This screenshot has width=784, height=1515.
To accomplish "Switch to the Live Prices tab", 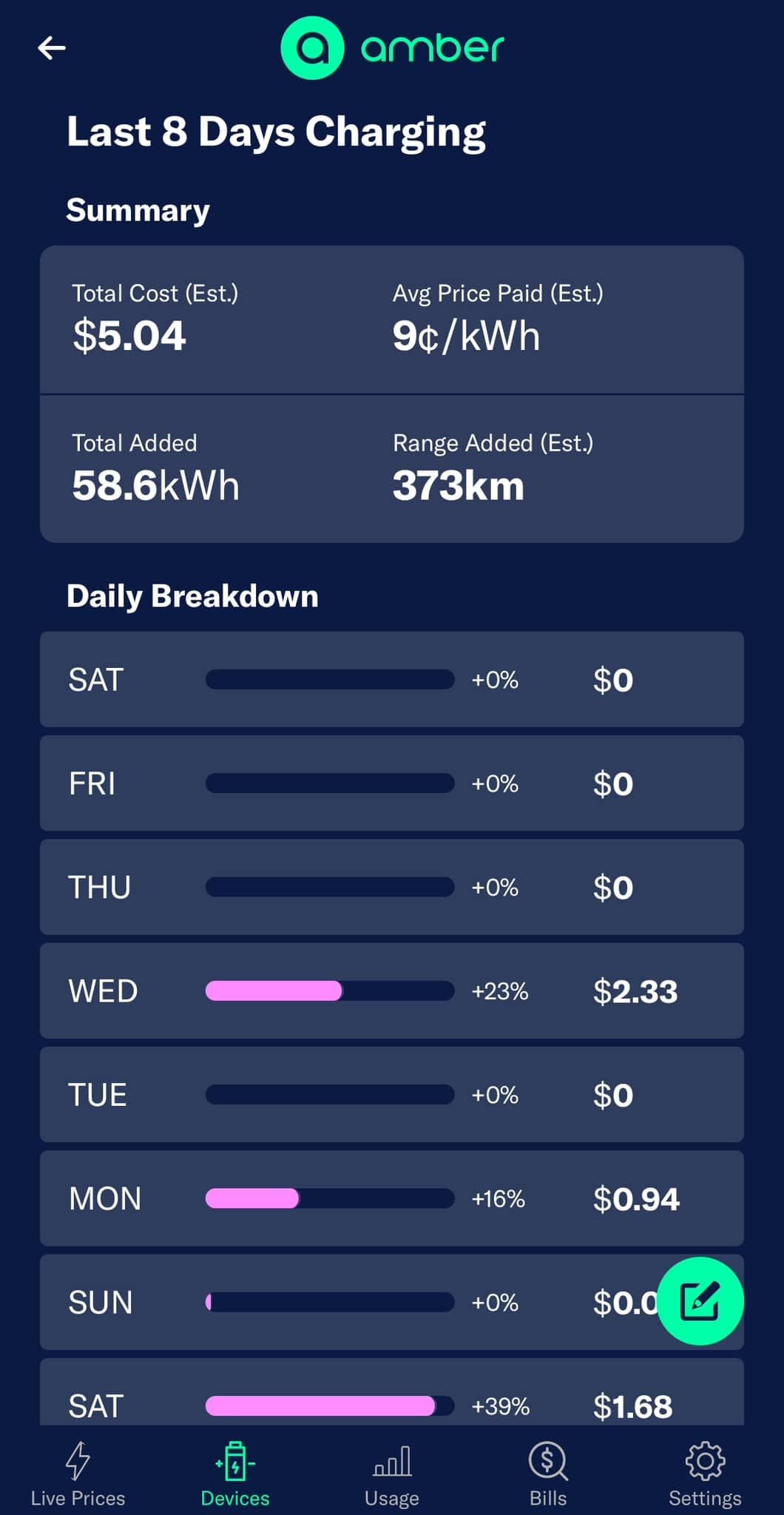I will (x=78, y=1474).
